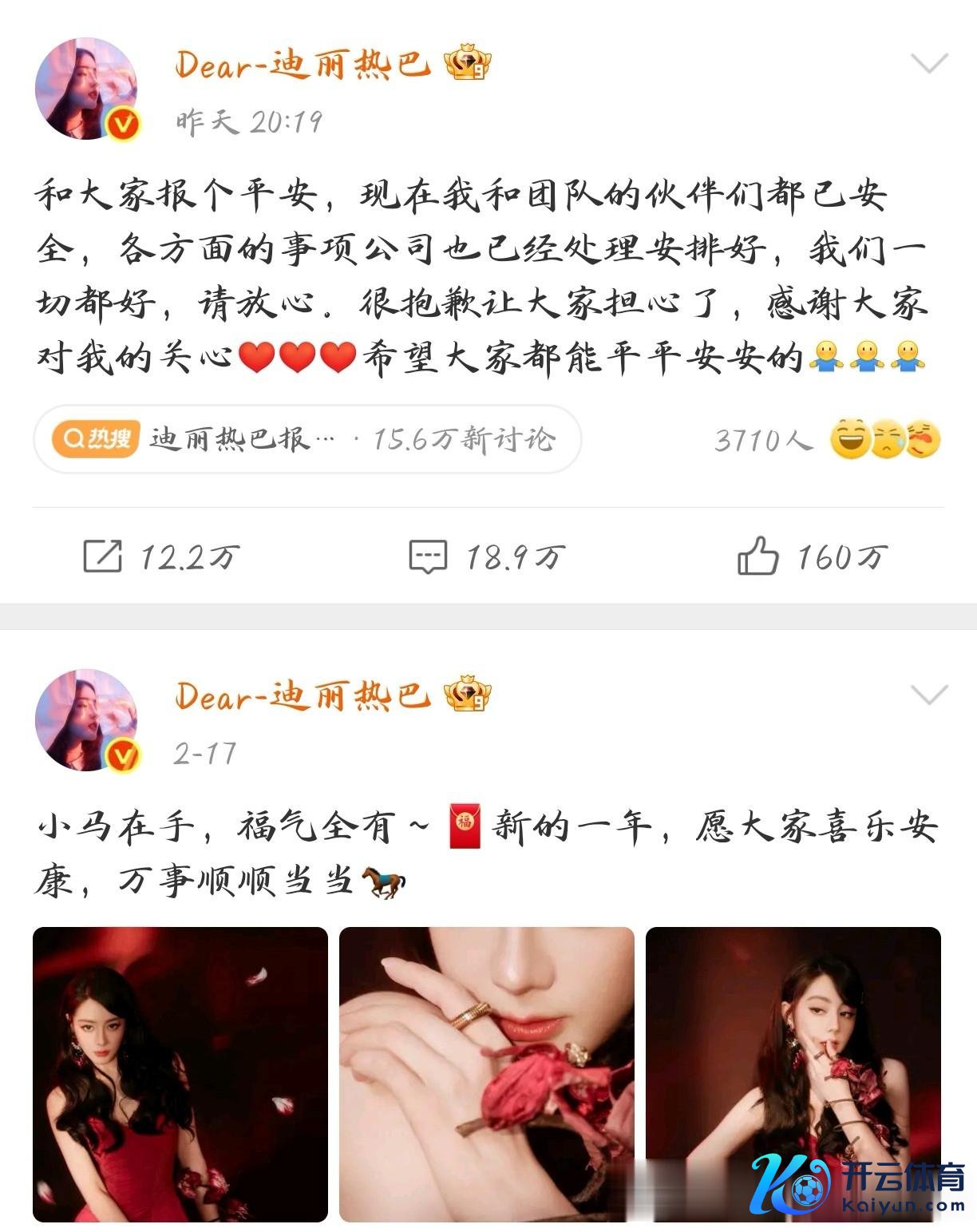Open Dear-迪丽热巴 username on the 2-17 post

[x=303, y=696]
